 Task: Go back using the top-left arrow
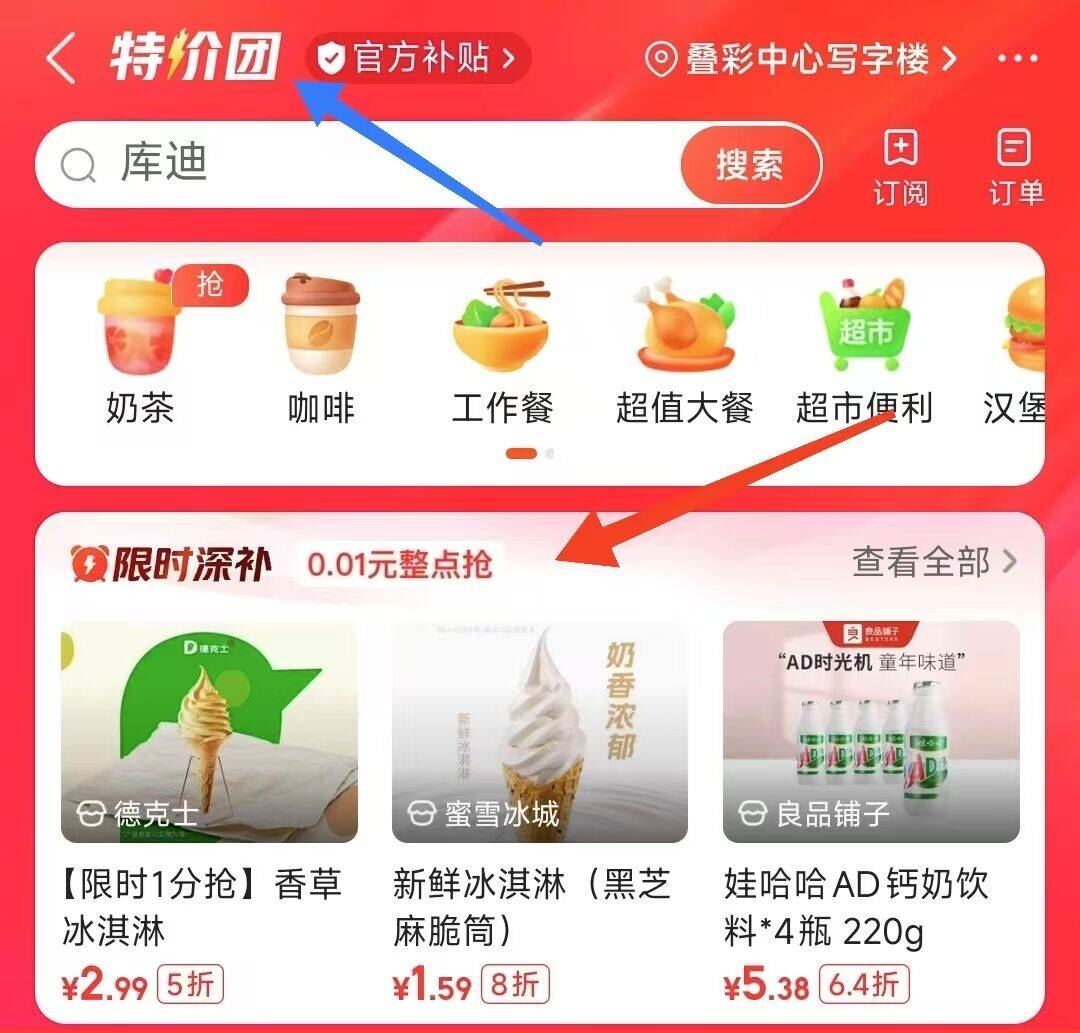pos(60,60)
